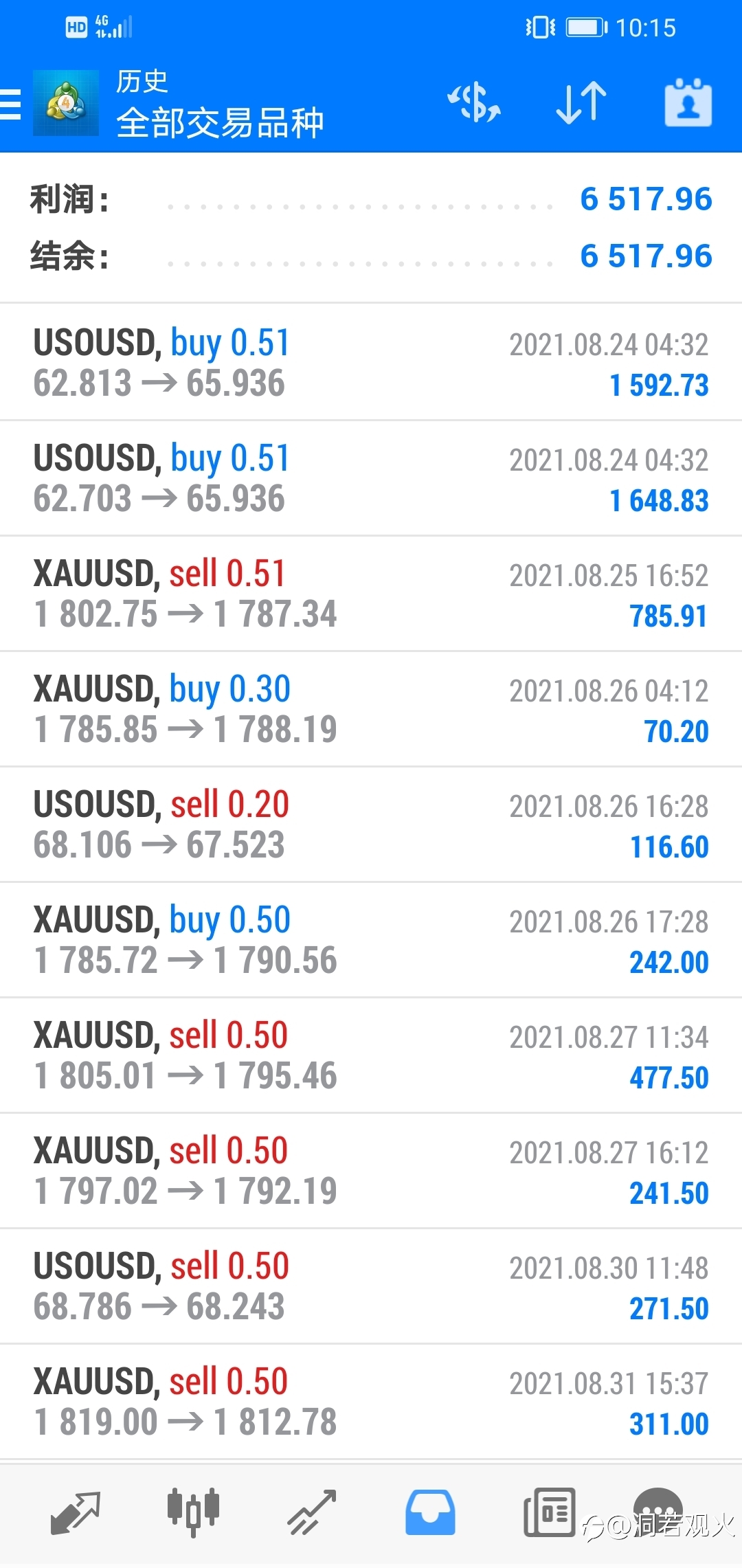
Task: Select USOUSD sell 0.20 trade with profit 116.60
Action: [371, 825]
